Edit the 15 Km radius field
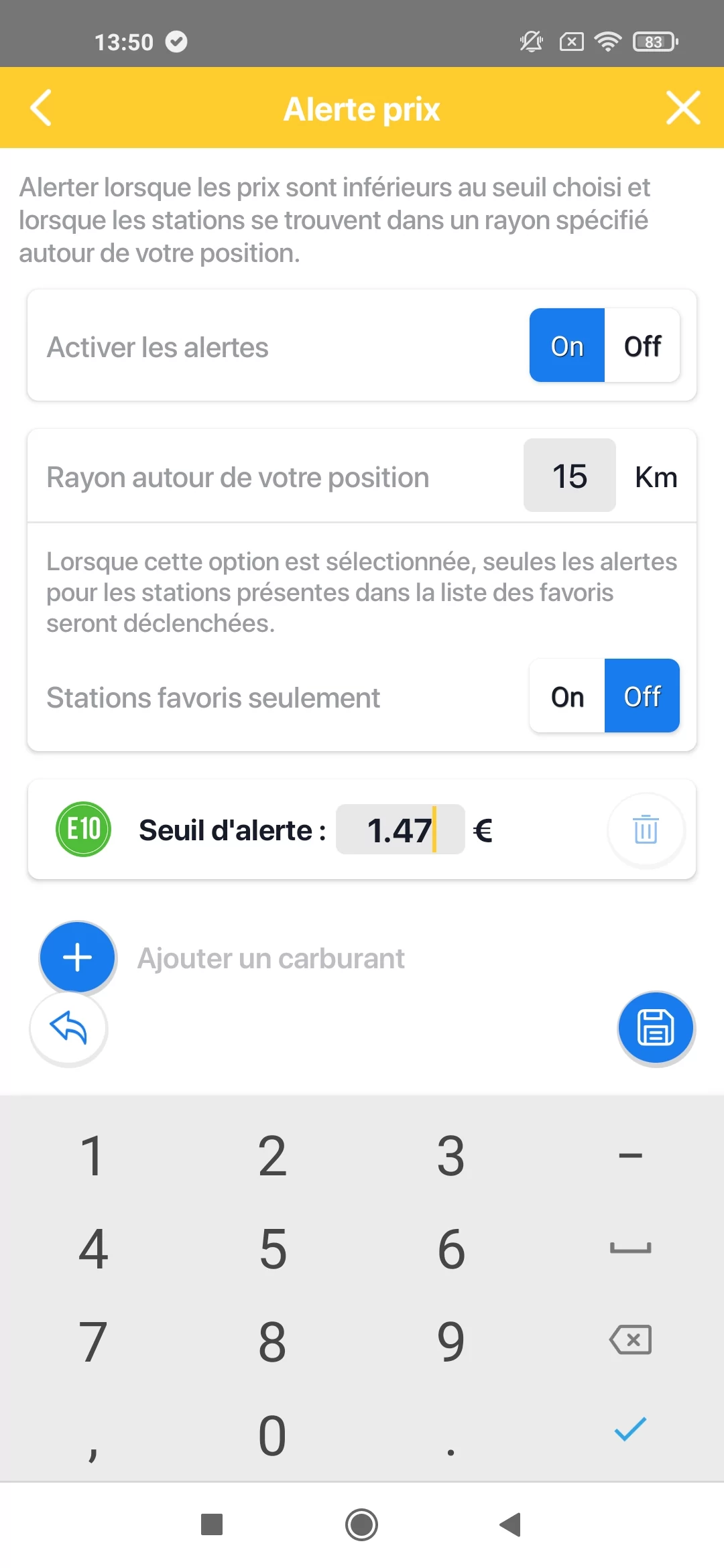The width and height of the screenshot is (724, 1568). pyautogui.click(x=569, y=476)
